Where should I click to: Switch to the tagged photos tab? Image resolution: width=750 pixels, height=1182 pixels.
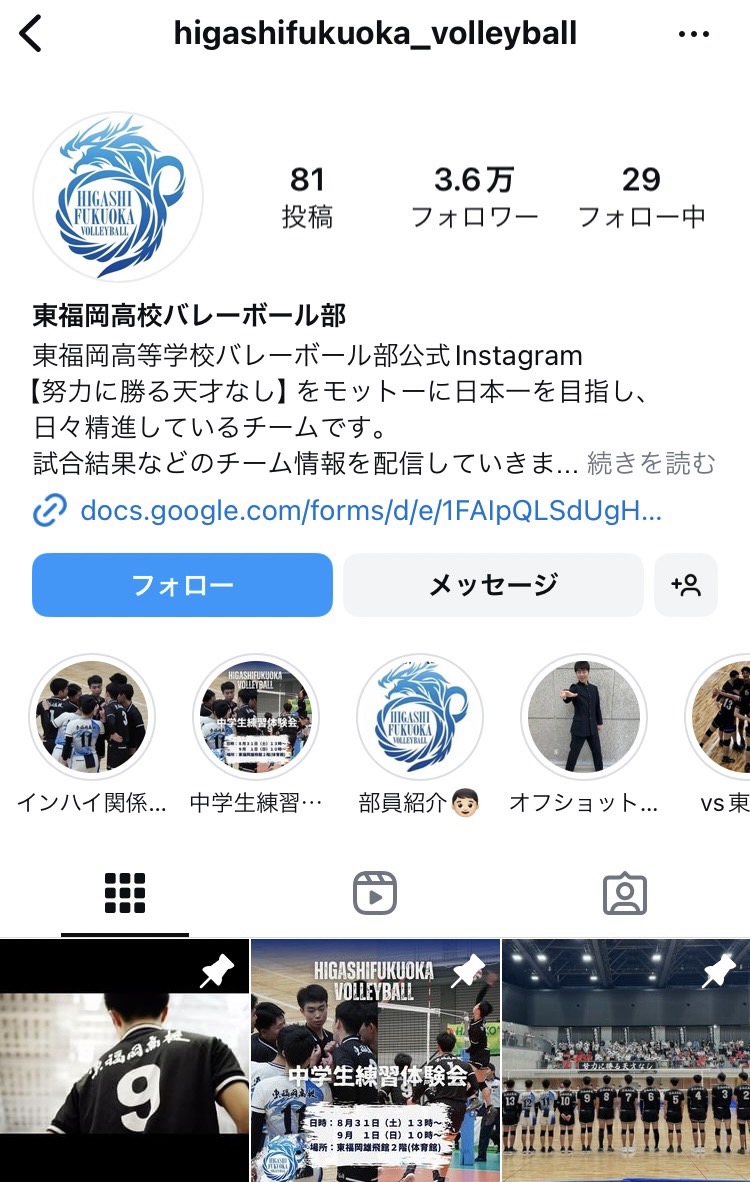625,893
